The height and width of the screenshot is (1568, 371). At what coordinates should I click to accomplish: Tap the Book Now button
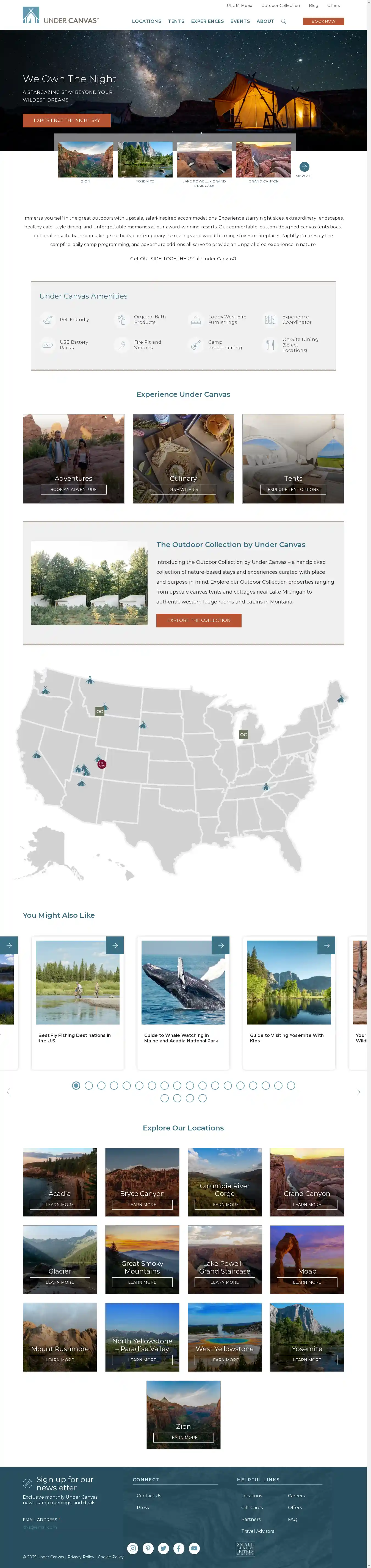(323, 21)
